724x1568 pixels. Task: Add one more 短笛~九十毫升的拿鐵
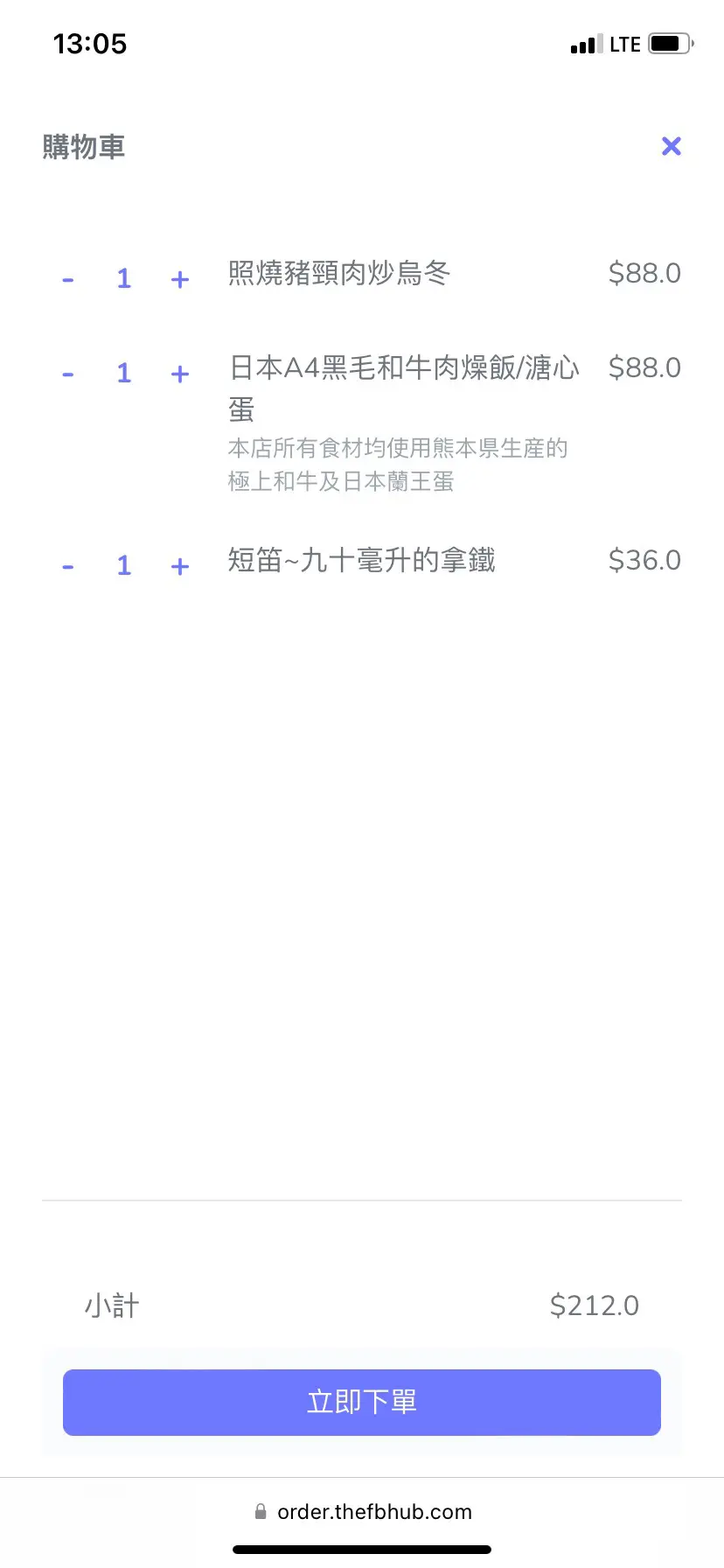coord(180,567)
